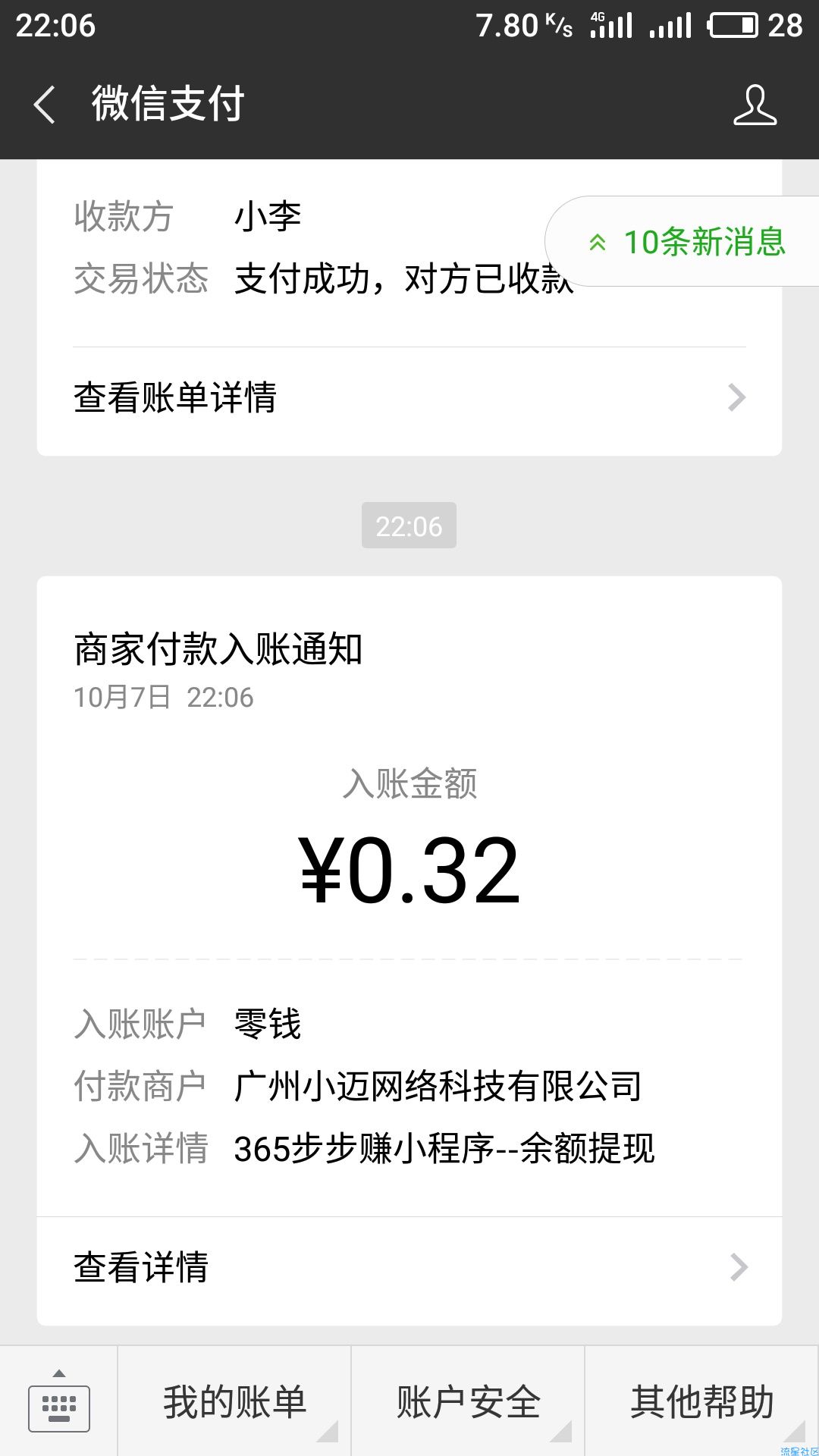Open the 其他帮助 menu
The height and width of the screenshot is (1456, 819).
(702, 1401)
